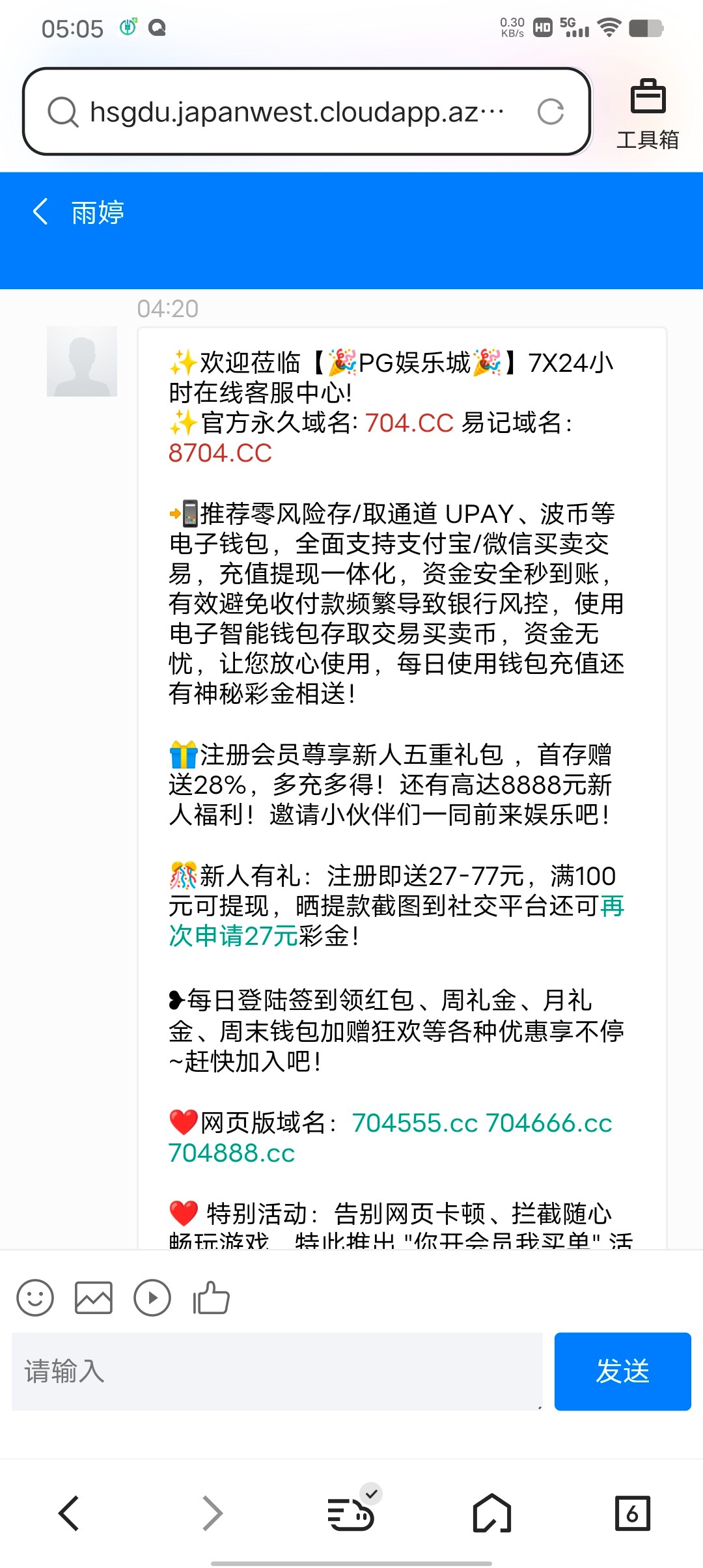Focus the 请输入 message field
The height and width of the screenshot is (1568, 703).
[x=277, y=1371]
